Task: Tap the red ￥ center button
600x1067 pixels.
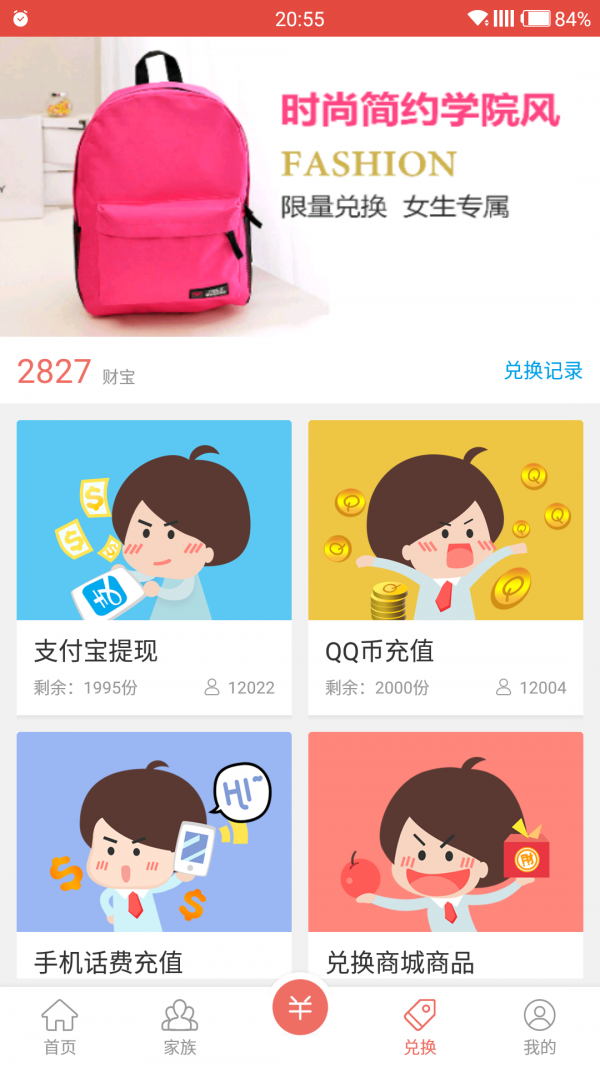Action: [300, 1008]
